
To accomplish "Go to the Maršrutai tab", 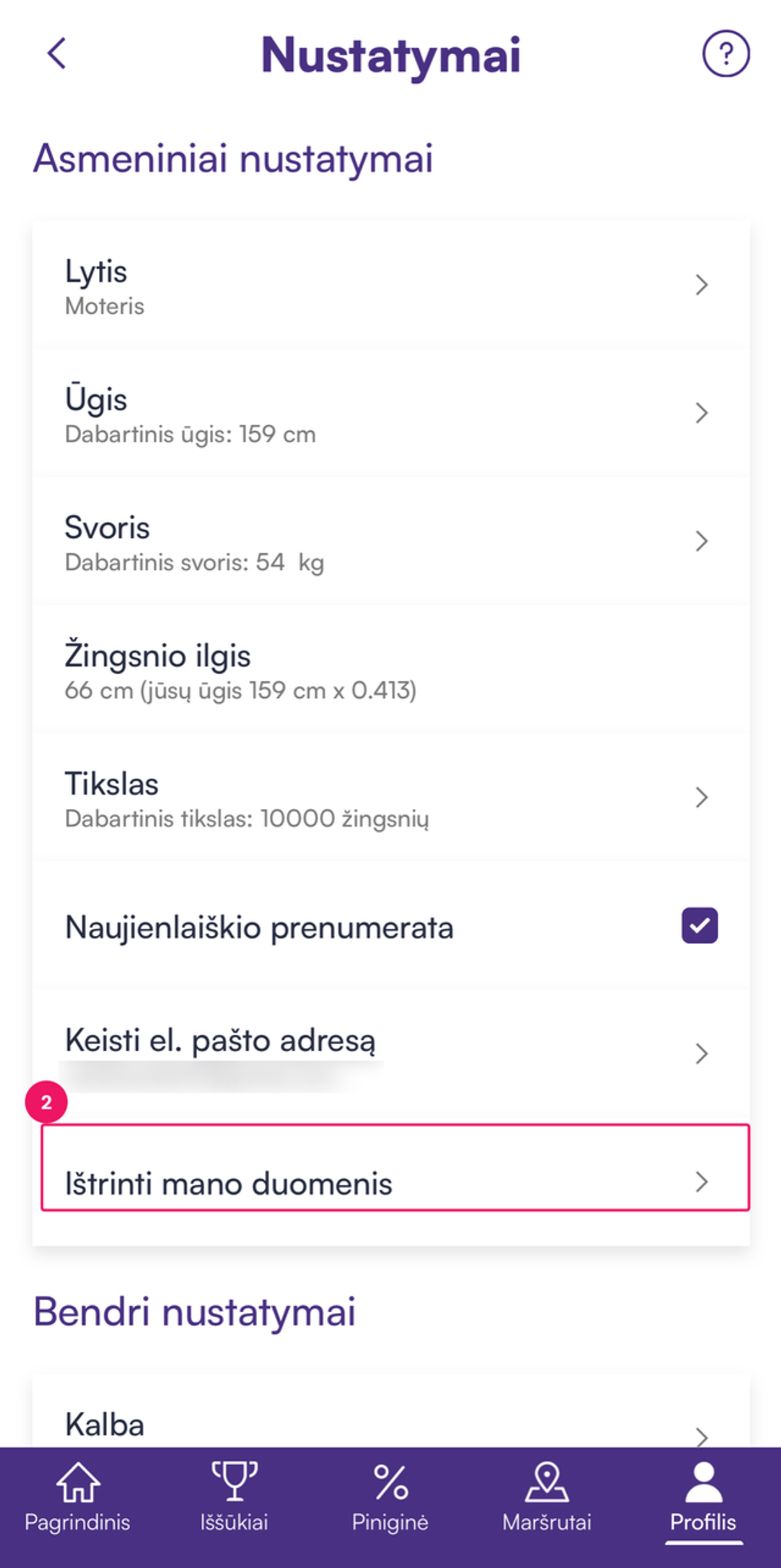I will [547, 1497].
